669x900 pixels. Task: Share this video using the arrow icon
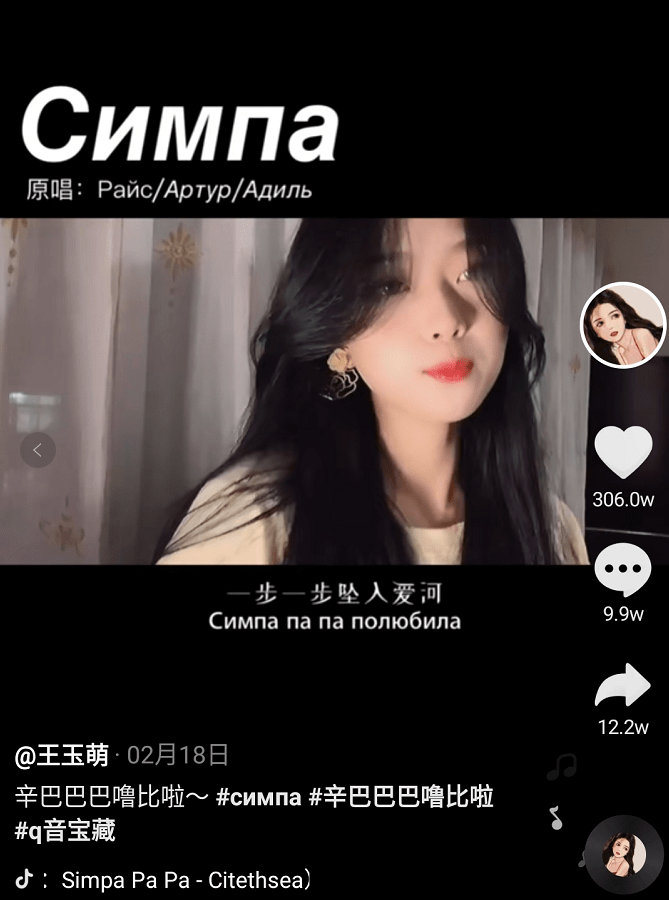(623, 688)
